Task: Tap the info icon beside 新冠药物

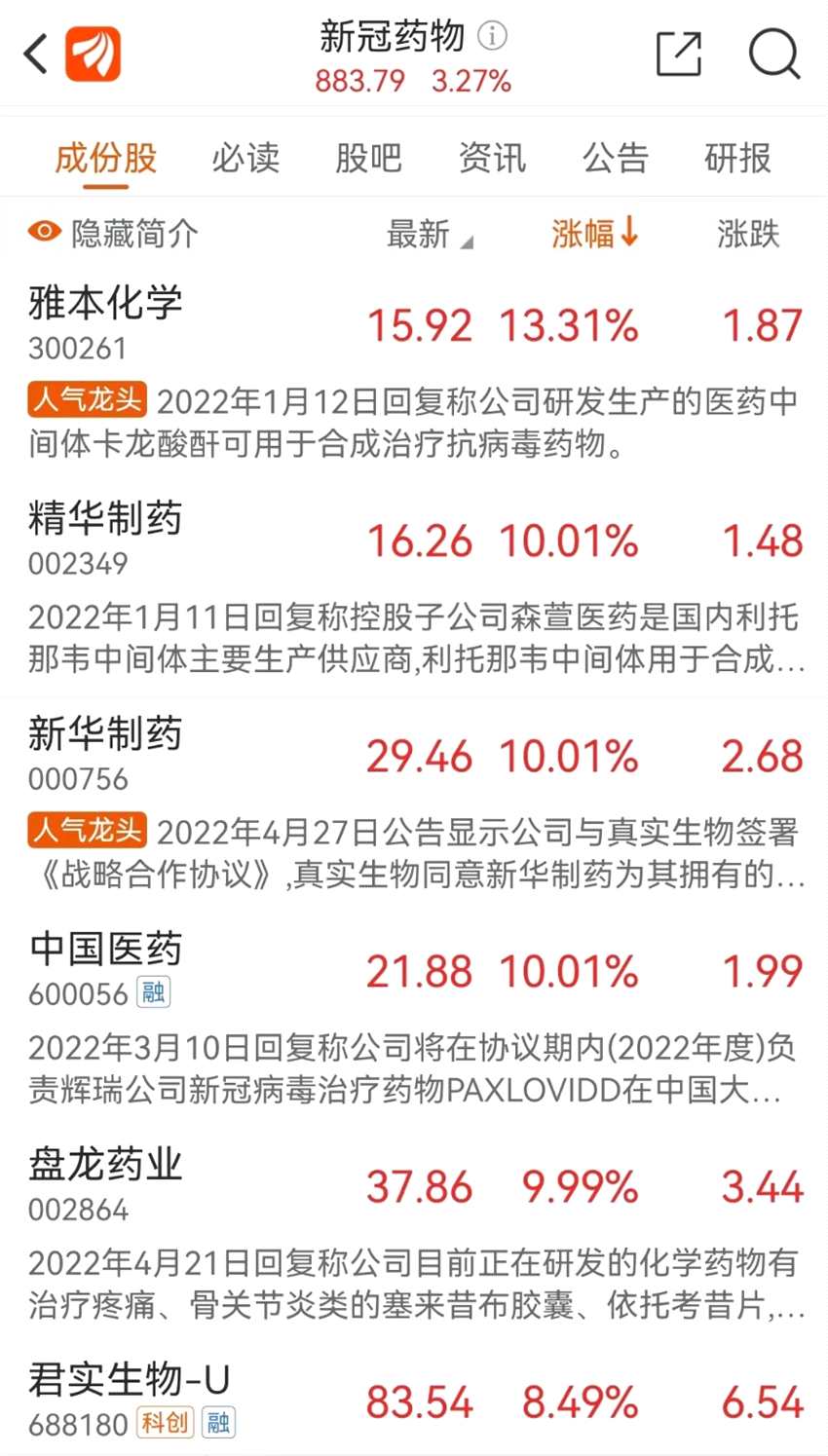Action: click(x=493, y=36)
